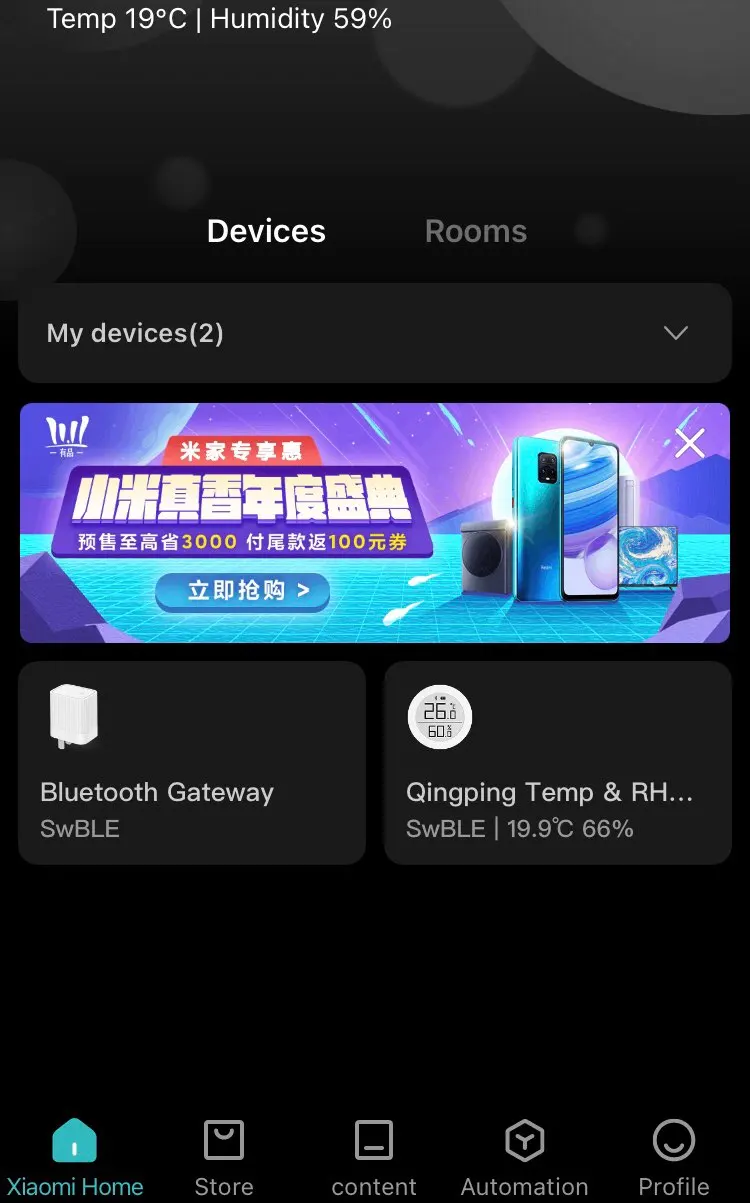Switch to the Rooms tab

(x=475, y=231)
